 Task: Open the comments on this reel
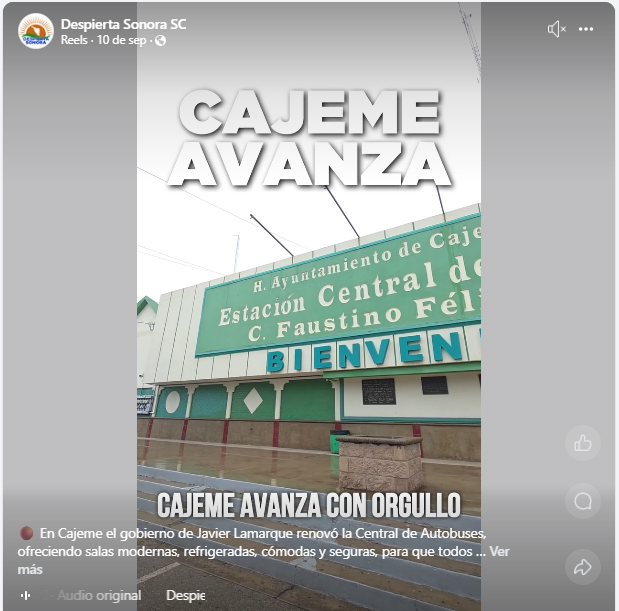(583, 501)
